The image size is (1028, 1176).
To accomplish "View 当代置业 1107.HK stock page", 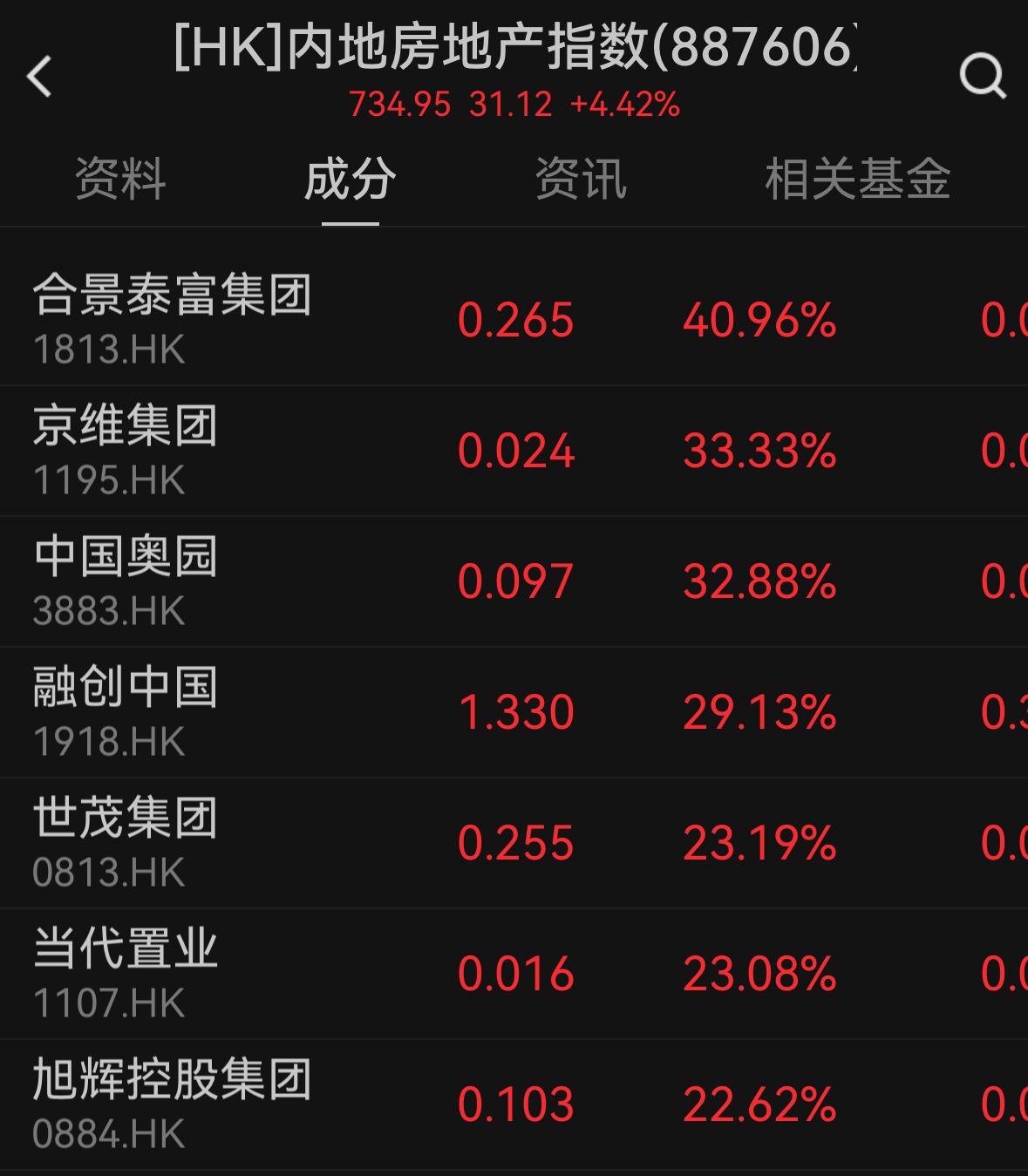I will pyautogui.click(x=126, y=974).
